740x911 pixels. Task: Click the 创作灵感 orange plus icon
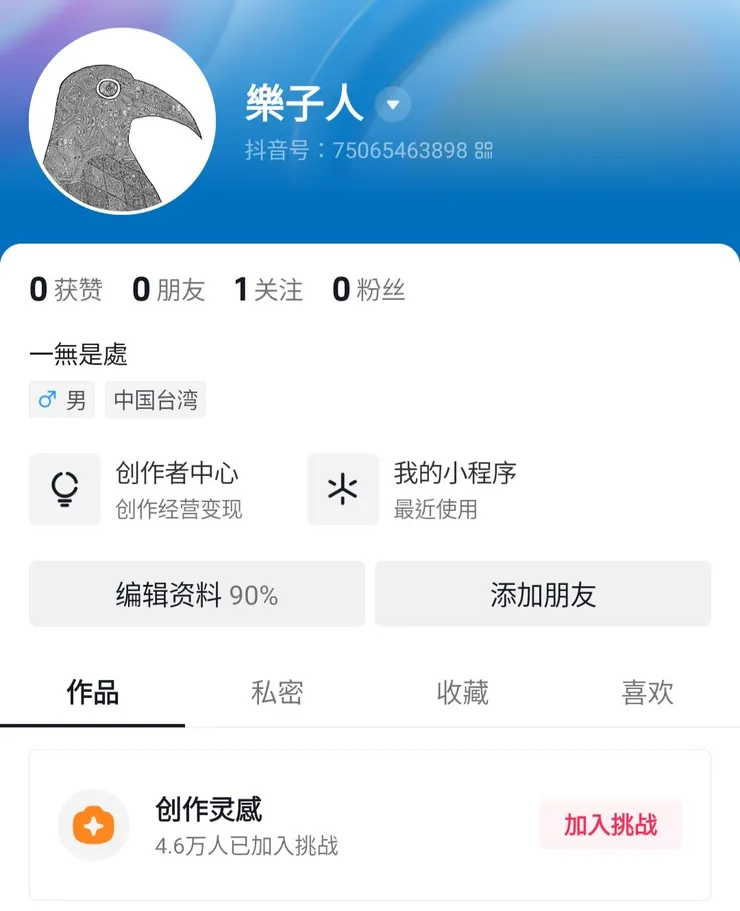pos(93,825)
